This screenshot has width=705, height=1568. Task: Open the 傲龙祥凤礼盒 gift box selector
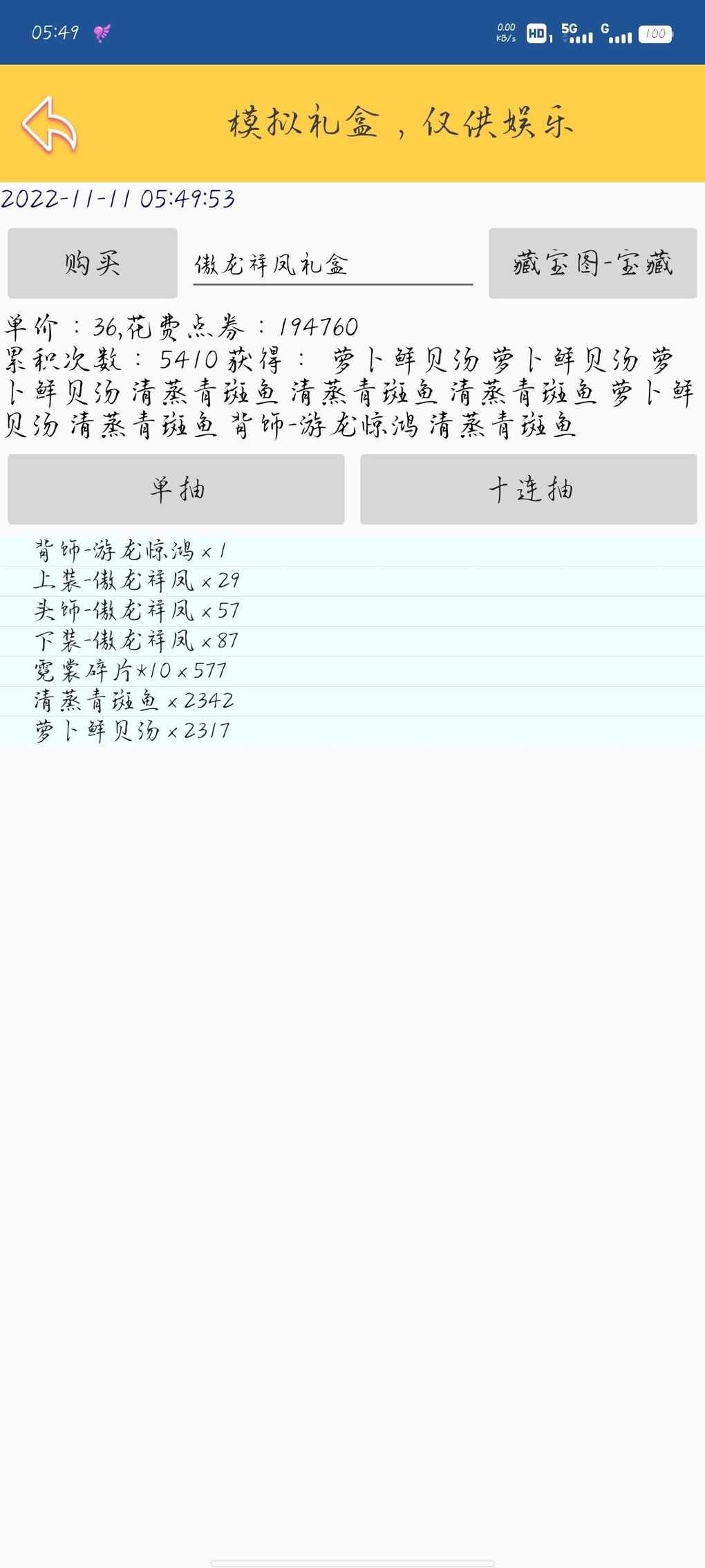pyautogui.click(x=333, y=264)
